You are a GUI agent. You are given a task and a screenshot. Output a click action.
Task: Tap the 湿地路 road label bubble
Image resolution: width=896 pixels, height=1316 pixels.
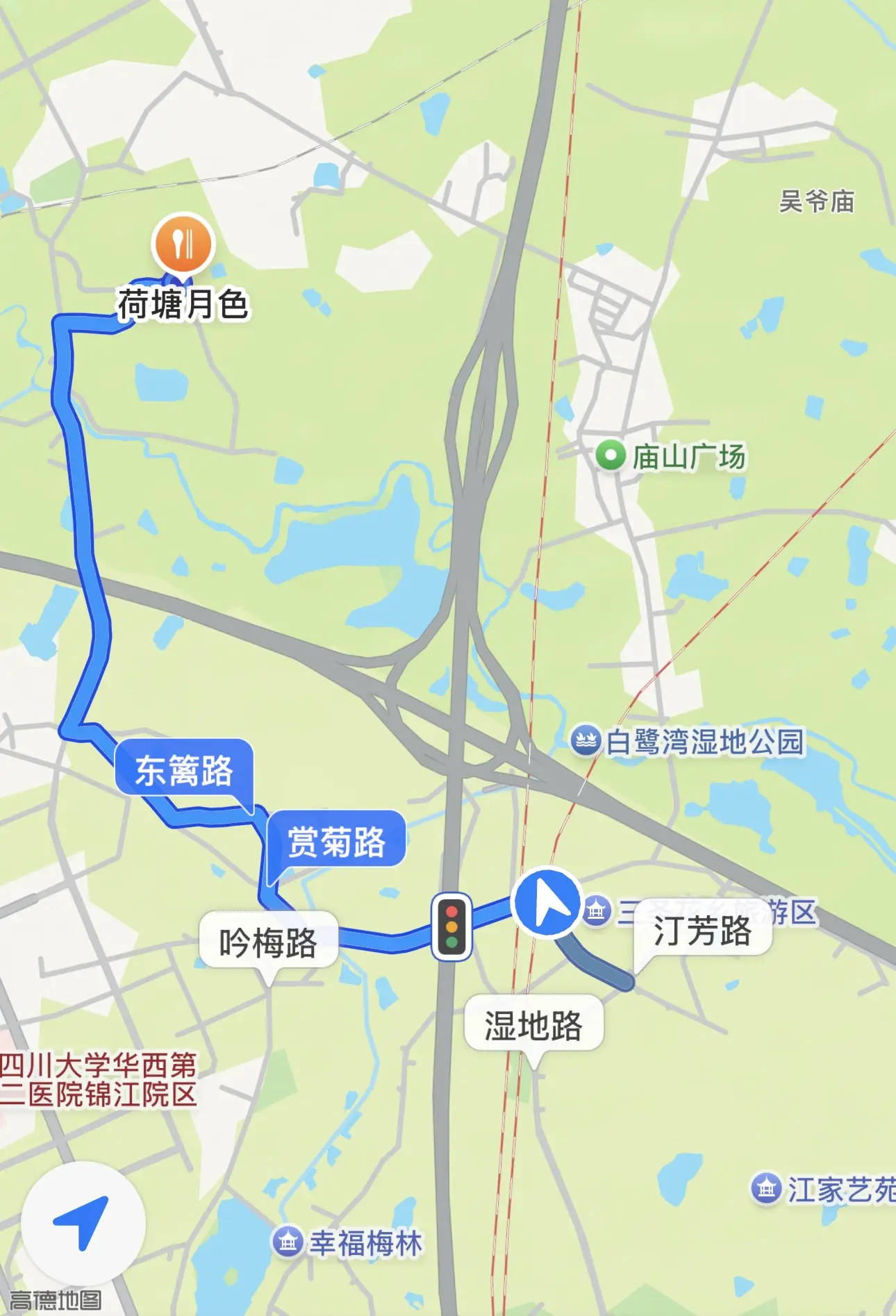point(533,1023)
